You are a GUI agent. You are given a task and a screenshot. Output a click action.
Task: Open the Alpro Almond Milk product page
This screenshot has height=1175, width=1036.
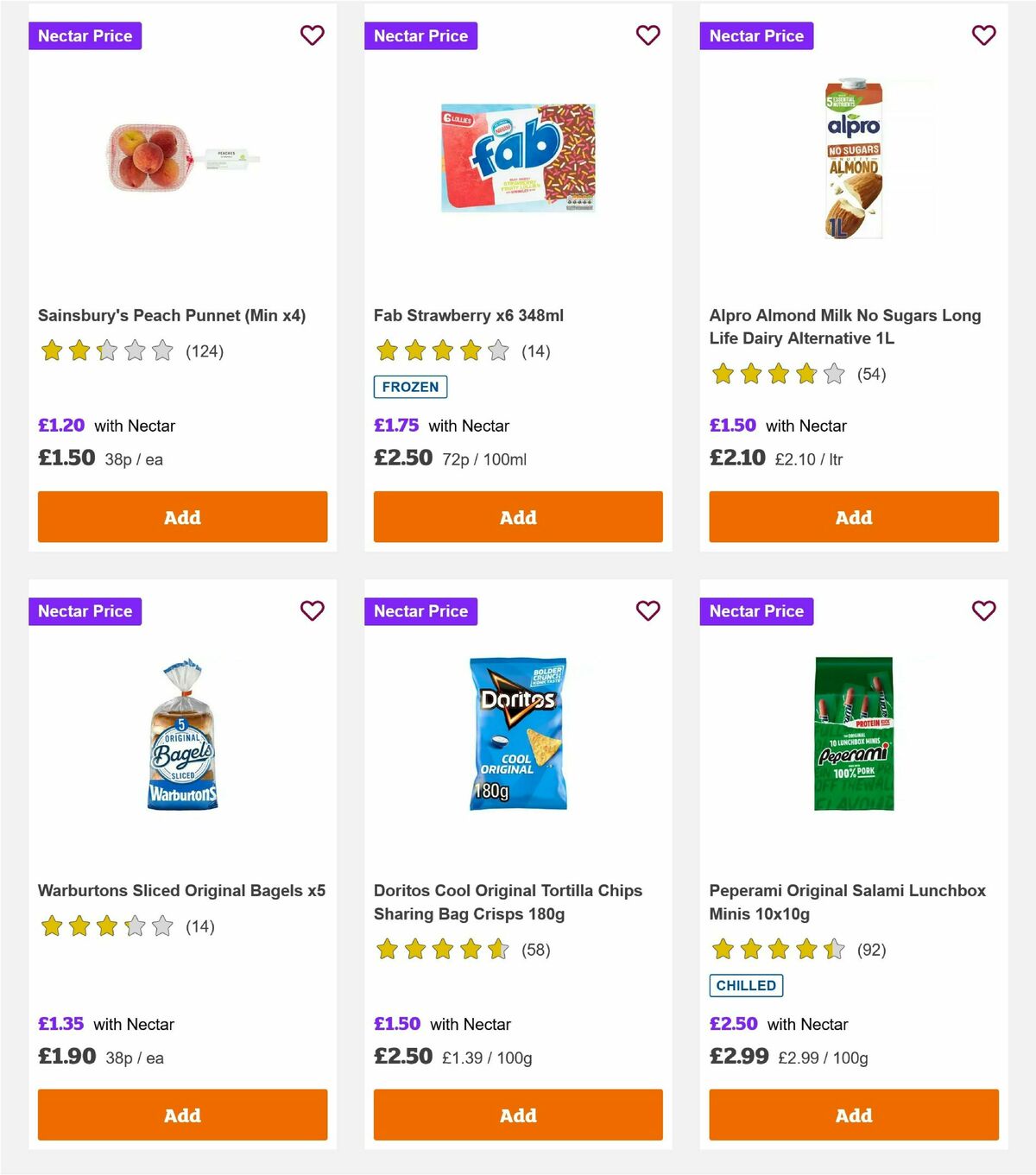pyautogui.click(x=843, y=326)
